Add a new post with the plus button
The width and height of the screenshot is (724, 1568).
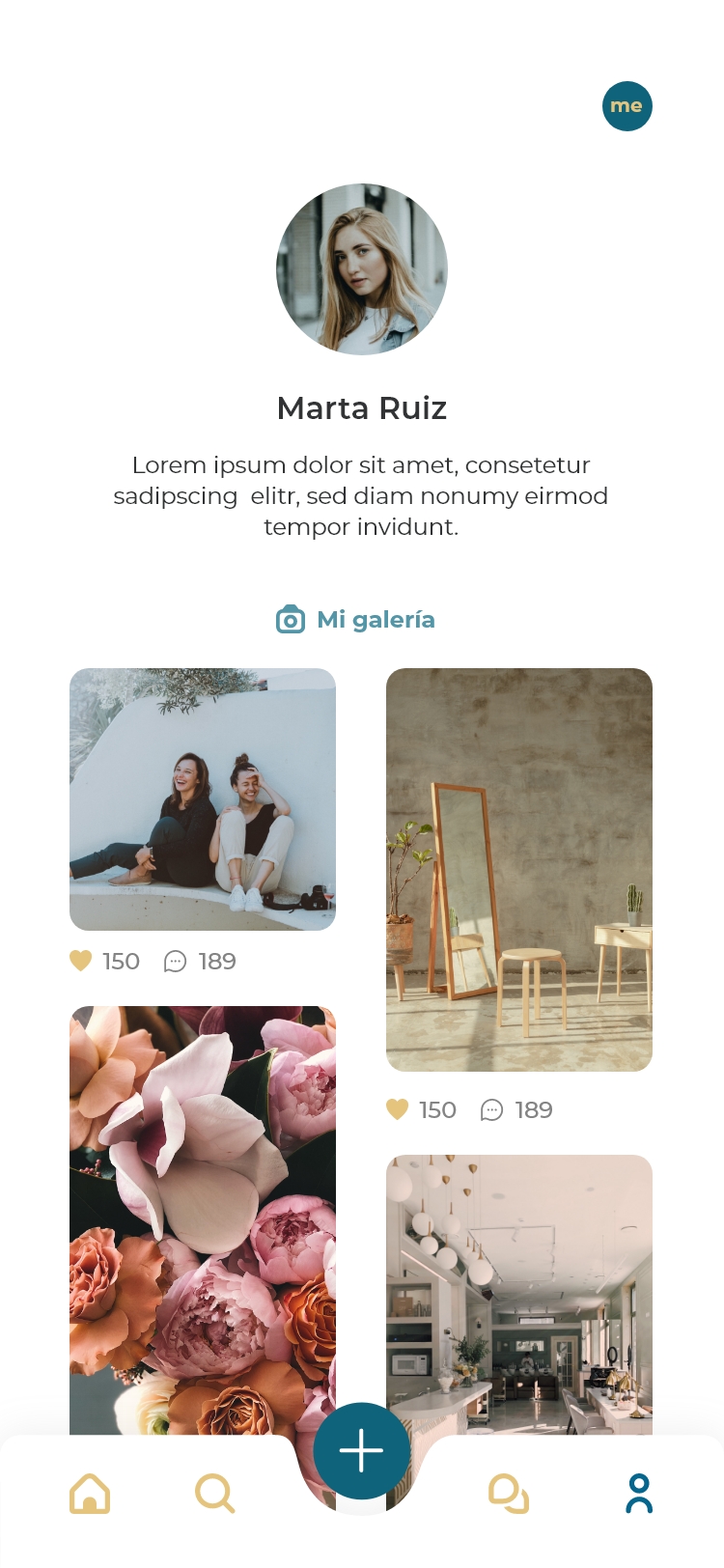click(x=362, y=1450)
